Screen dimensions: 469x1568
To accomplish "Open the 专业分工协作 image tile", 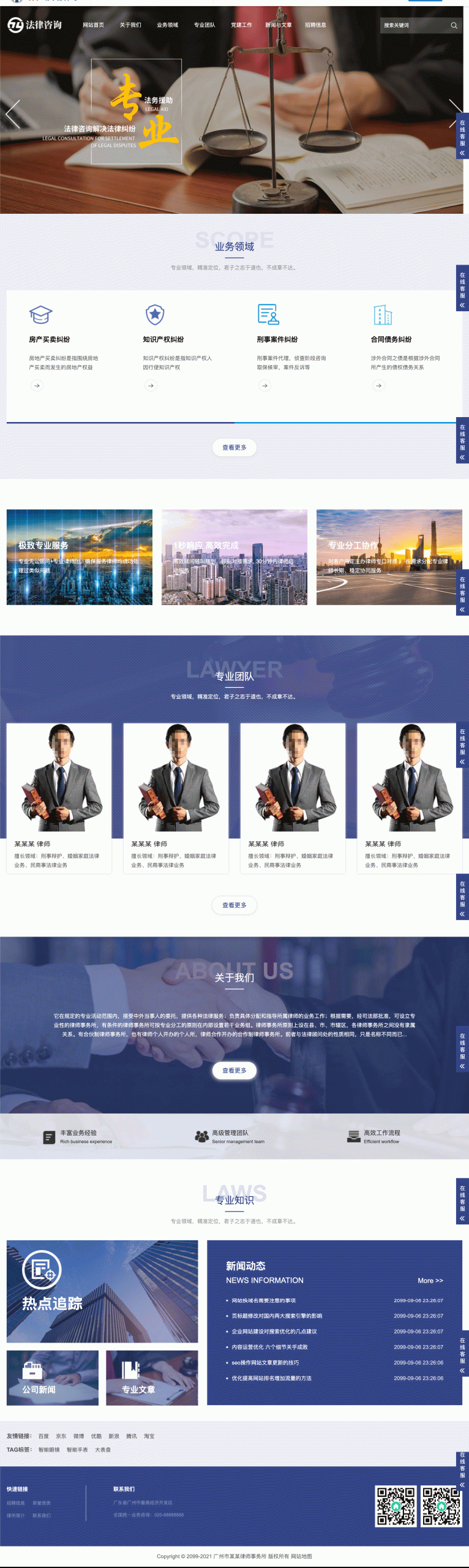I will click(x=389, y=557).
